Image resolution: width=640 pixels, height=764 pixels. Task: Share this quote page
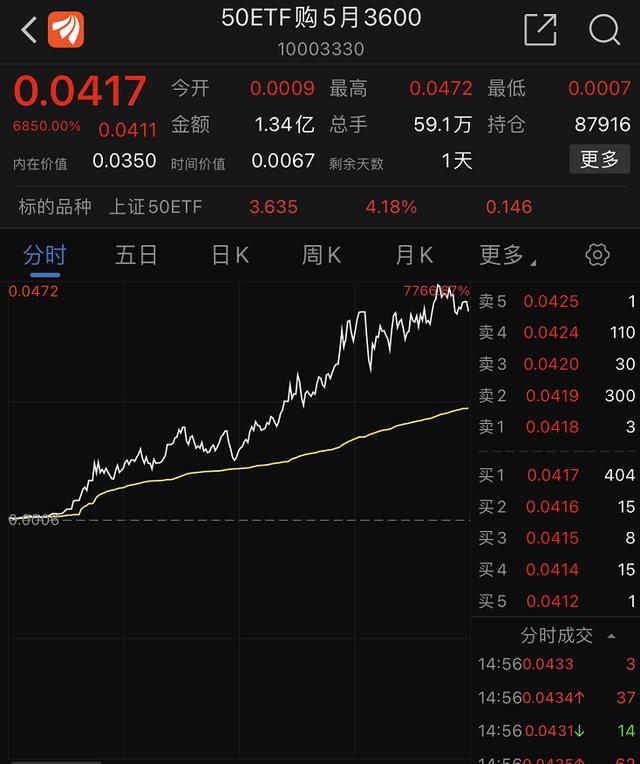(x=540, y=30)
